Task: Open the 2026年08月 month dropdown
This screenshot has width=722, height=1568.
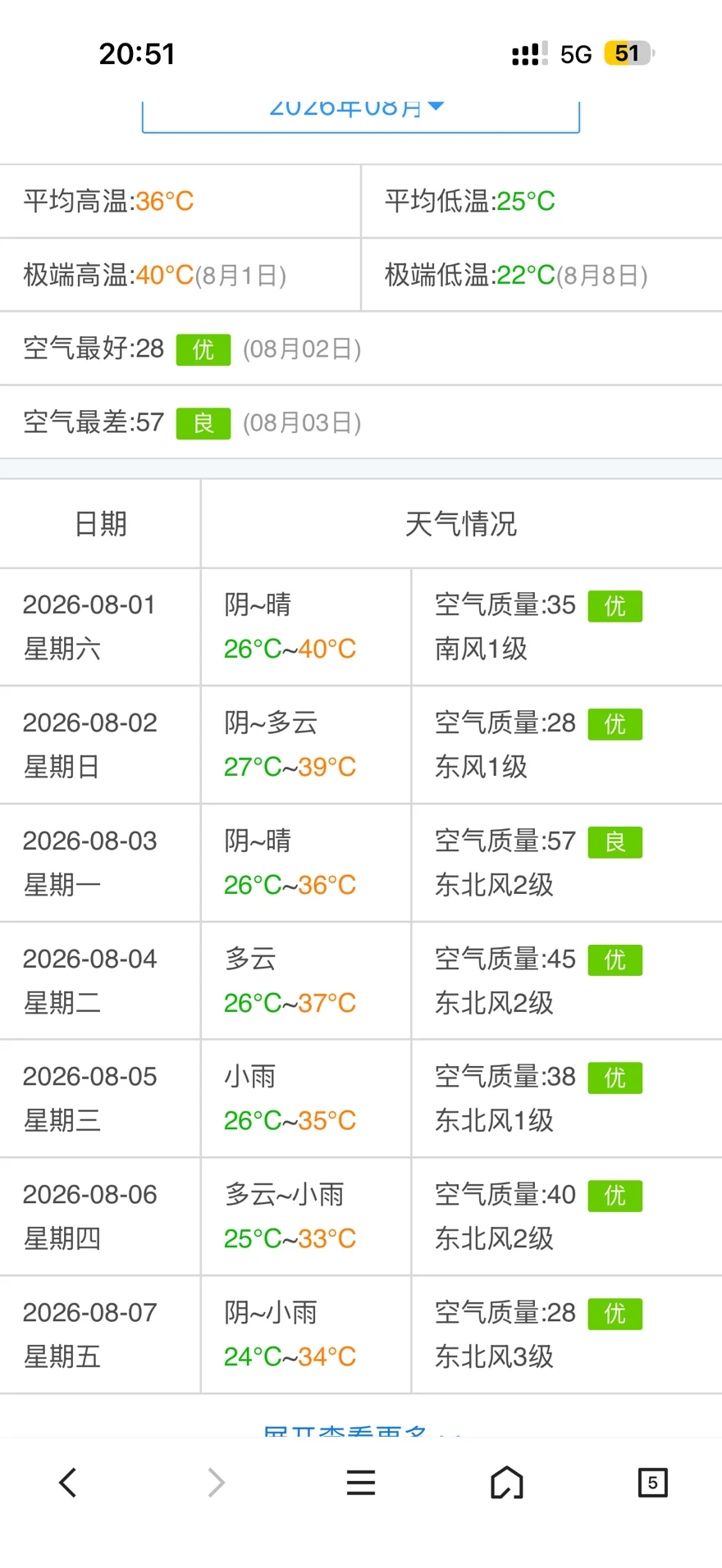Action: pos(361,115)
